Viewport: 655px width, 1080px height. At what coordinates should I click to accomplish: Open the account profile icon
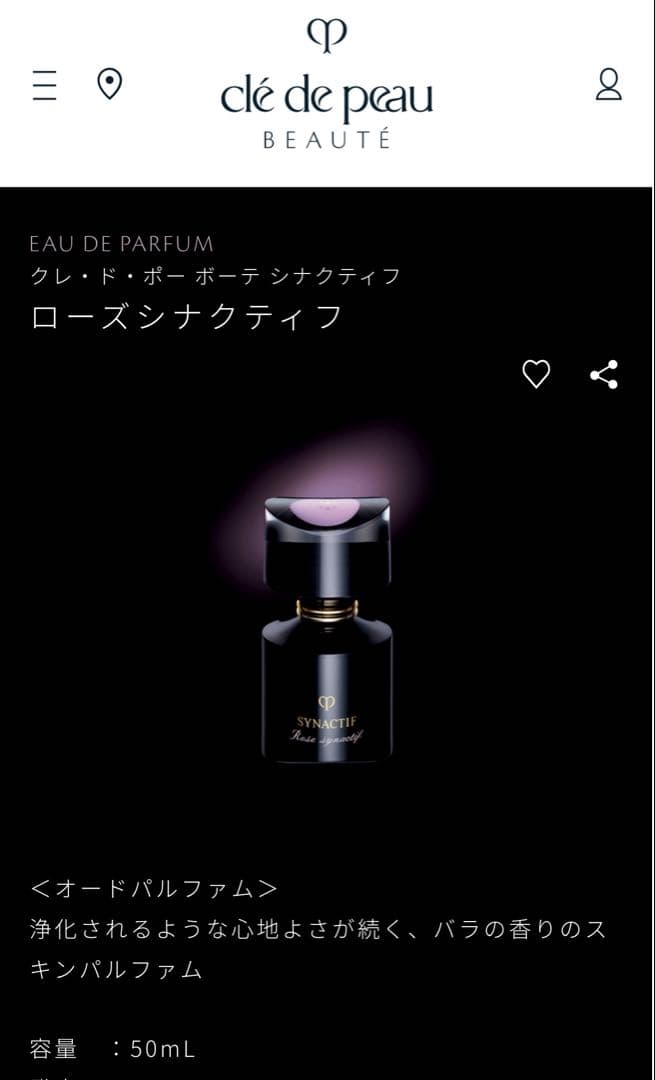pyautogui.click(x=609, y=84)
